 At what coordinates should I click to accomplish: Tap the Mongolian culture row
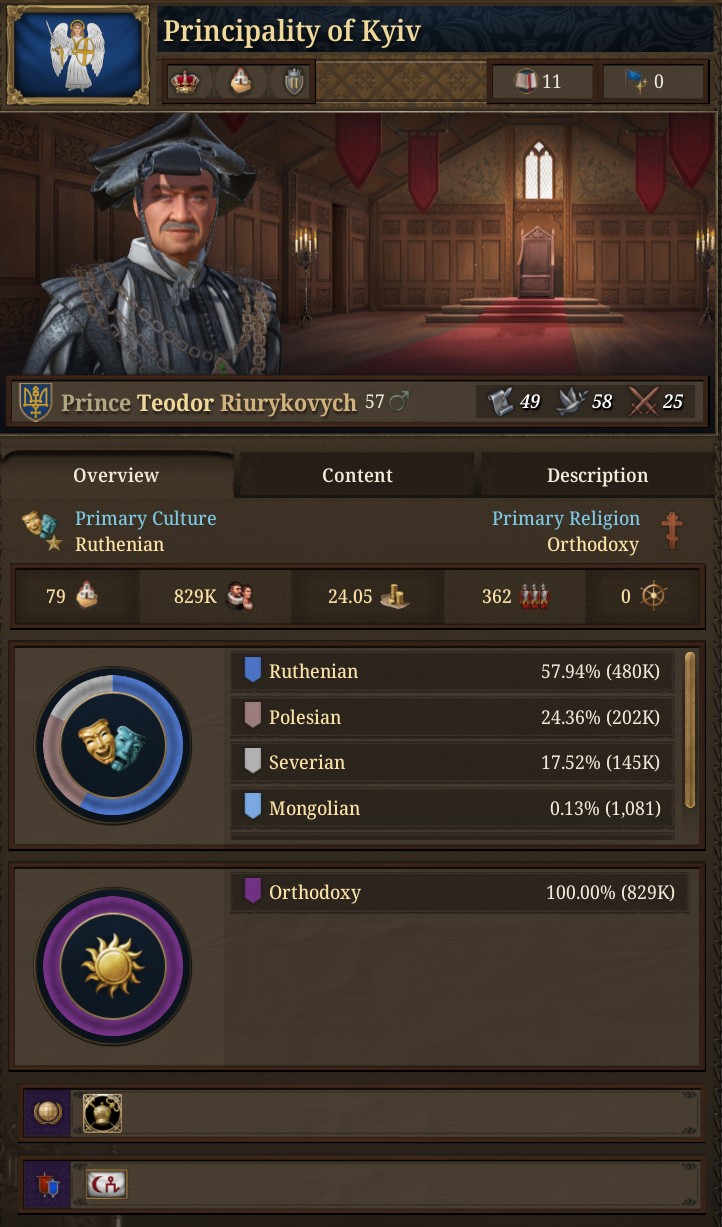[452, 808]
